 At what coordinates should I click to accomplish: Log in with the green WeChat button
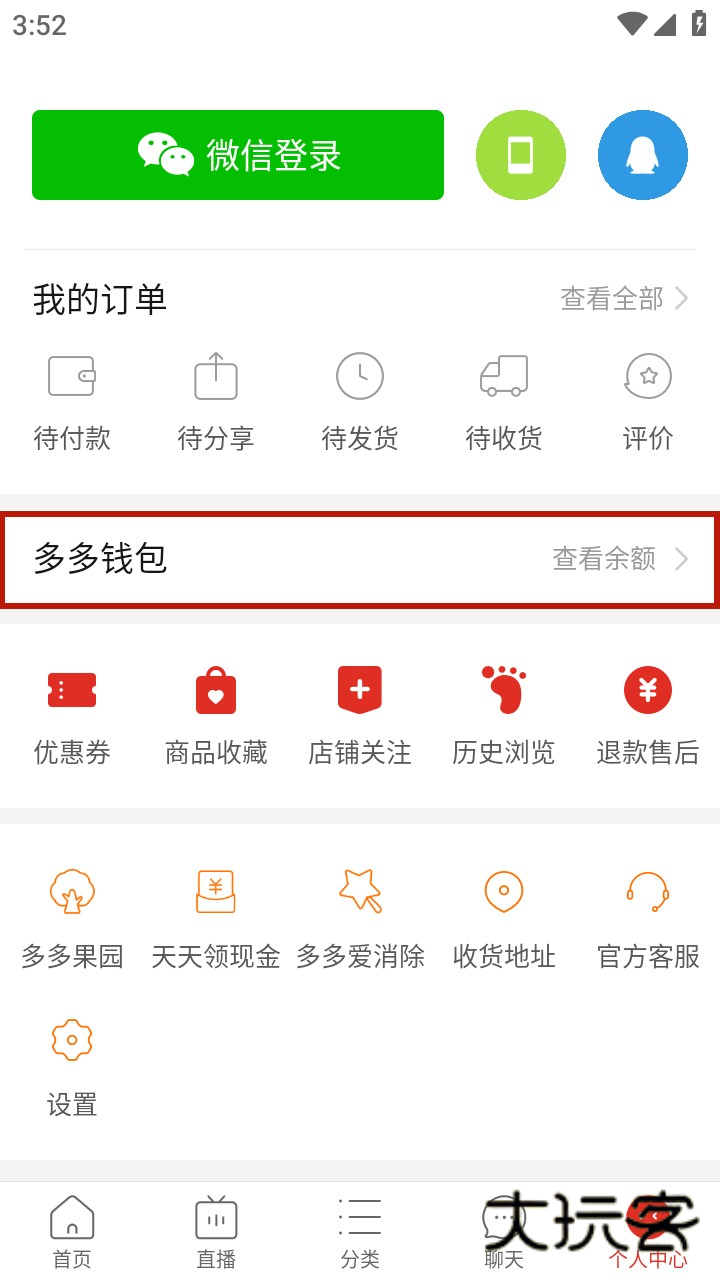coord(238,155)
